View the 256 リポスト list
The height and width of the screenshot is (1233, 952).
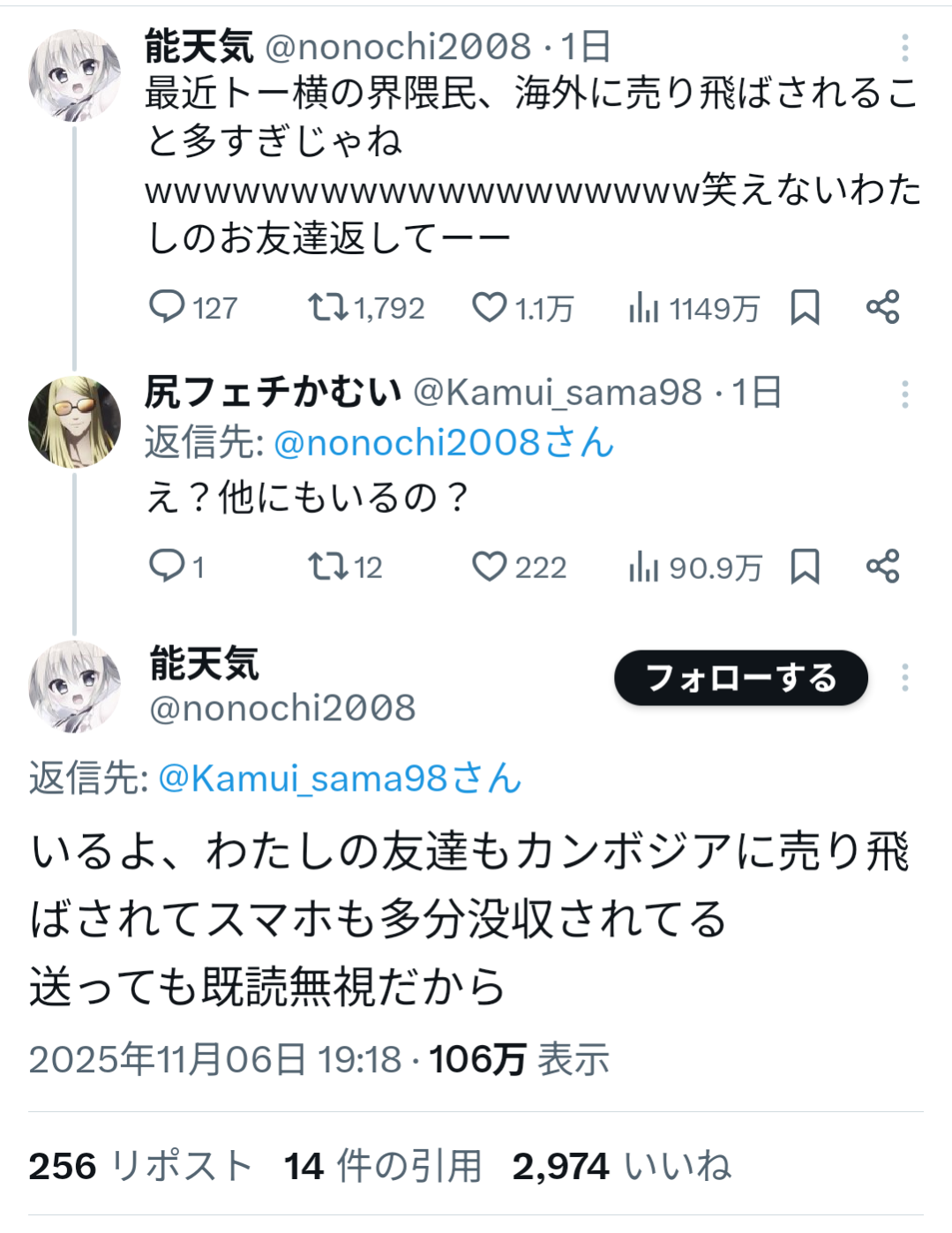tap(140, 1166)
